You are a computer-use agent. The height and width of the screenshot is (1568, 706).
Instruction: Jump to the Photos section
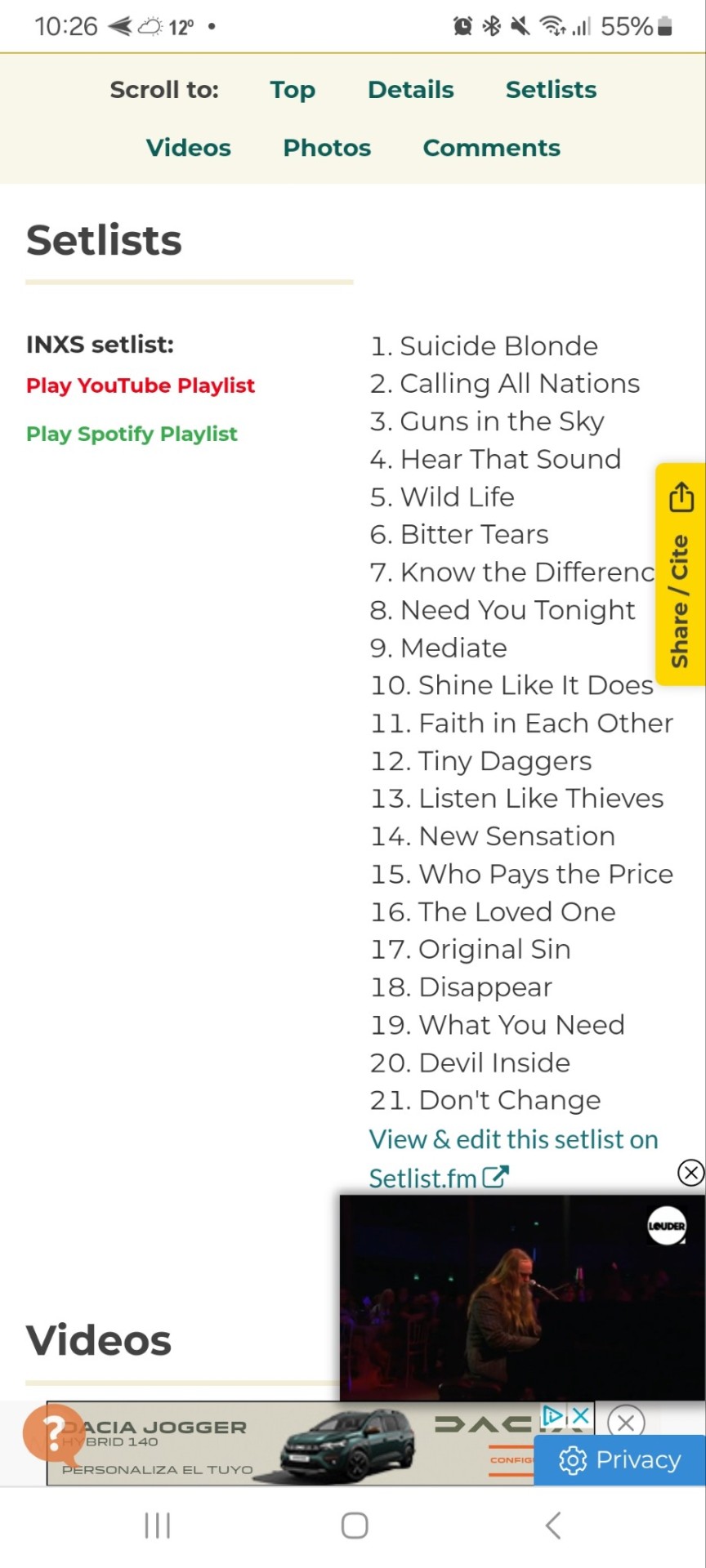pos(327,148)
